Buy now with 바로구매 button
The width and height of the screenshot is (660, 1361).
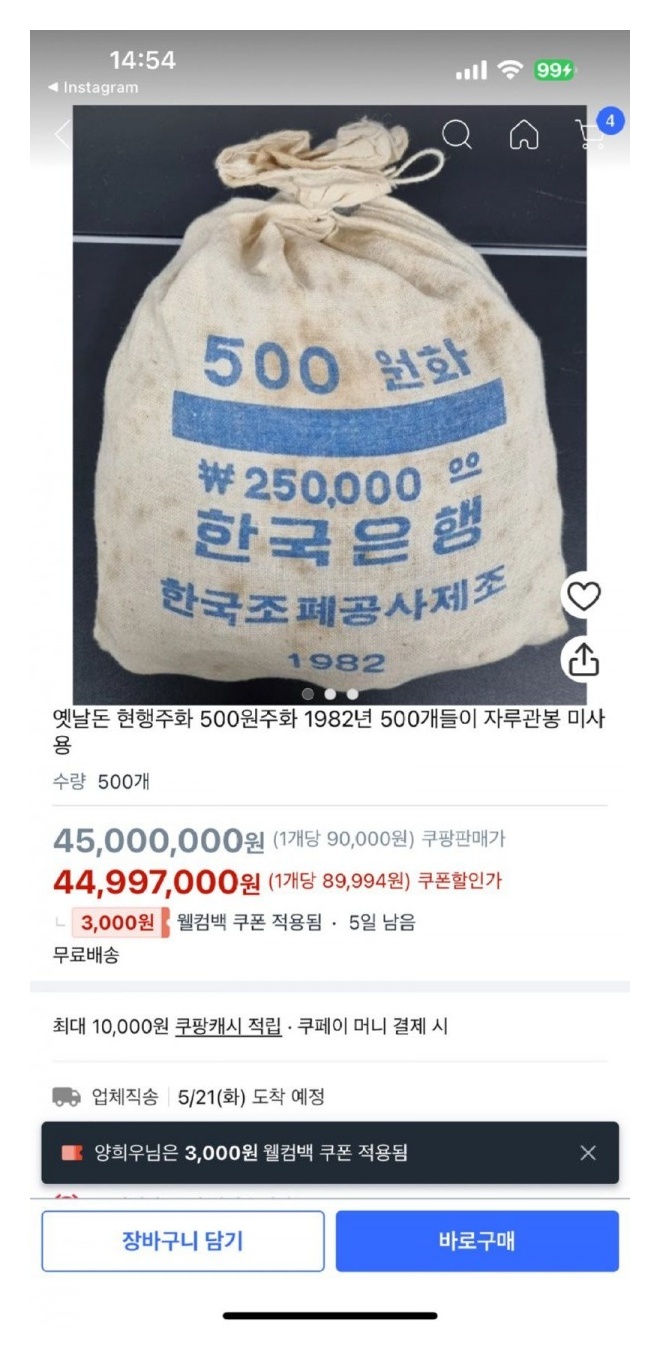pos(477,1241)
